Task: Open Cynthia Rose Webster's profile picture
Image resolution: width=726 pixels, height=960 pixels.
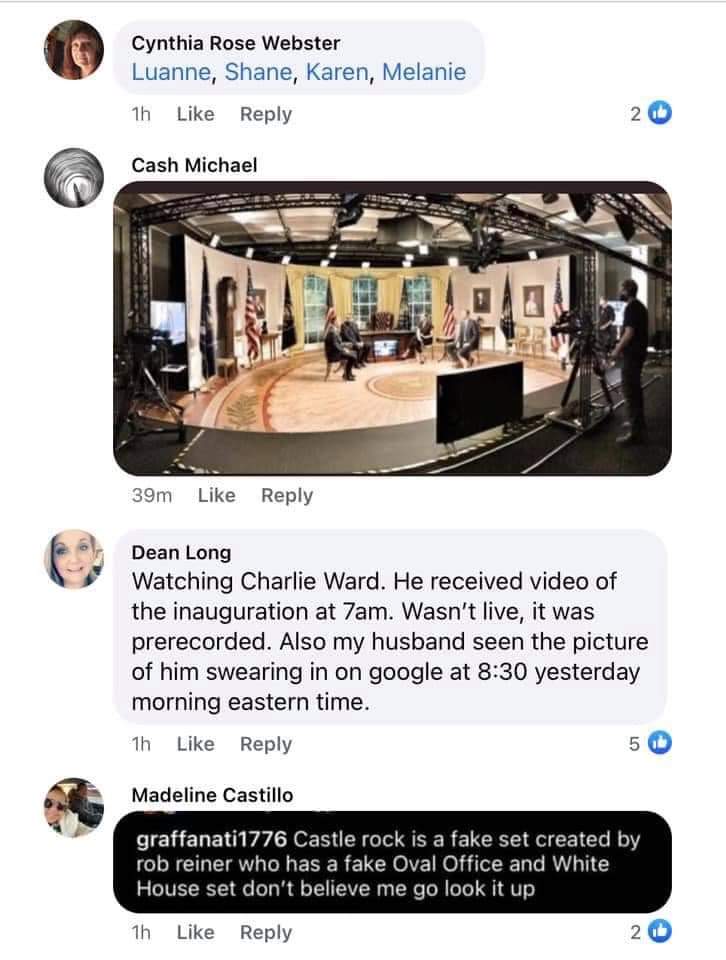Action: point(74,49)
